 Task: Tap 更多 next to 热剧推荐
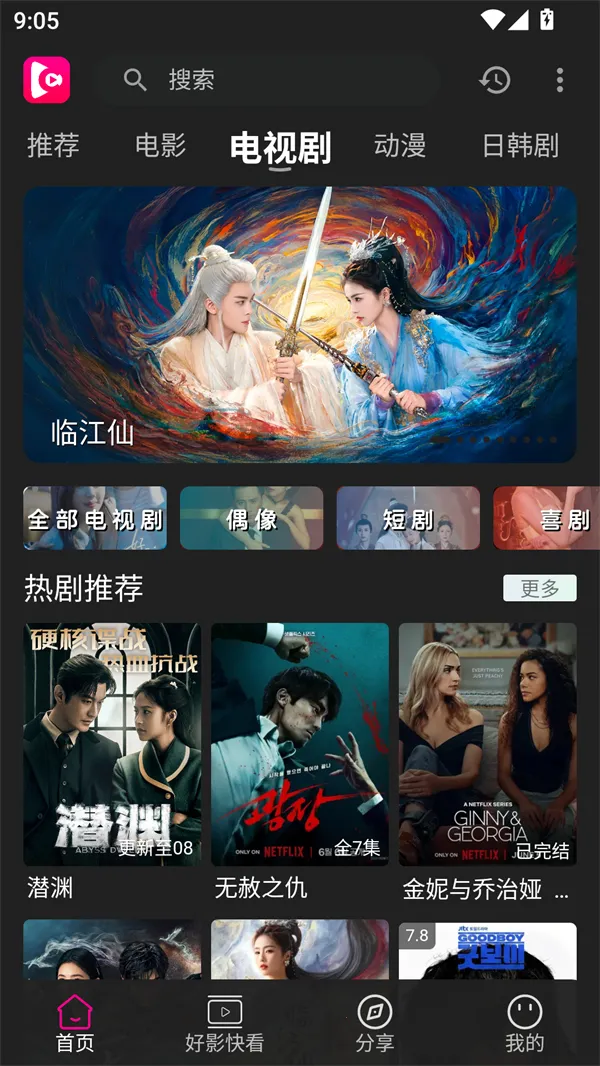540,588
